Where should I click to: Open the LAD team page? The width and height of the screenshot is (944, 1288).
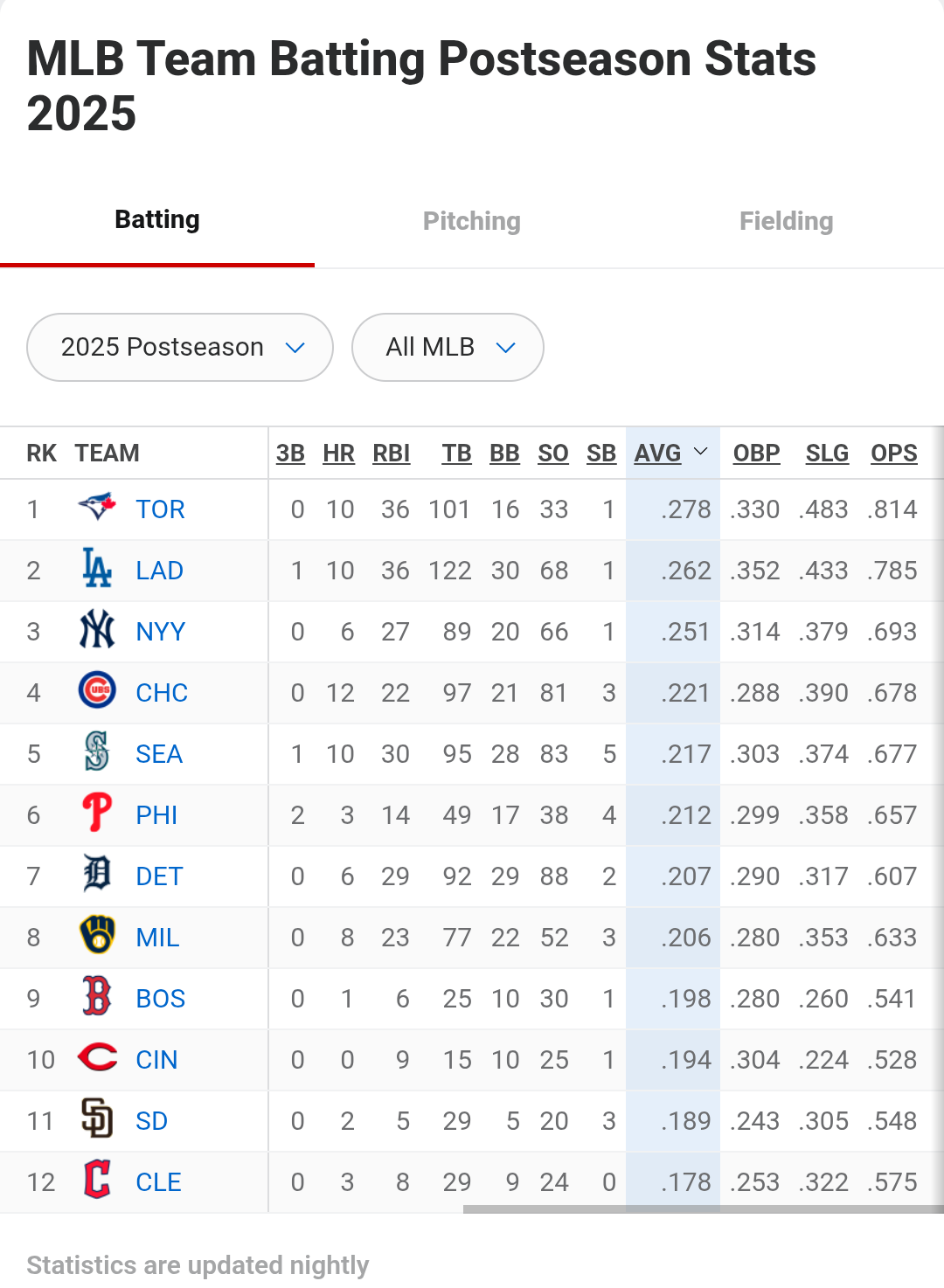point(159,571)
